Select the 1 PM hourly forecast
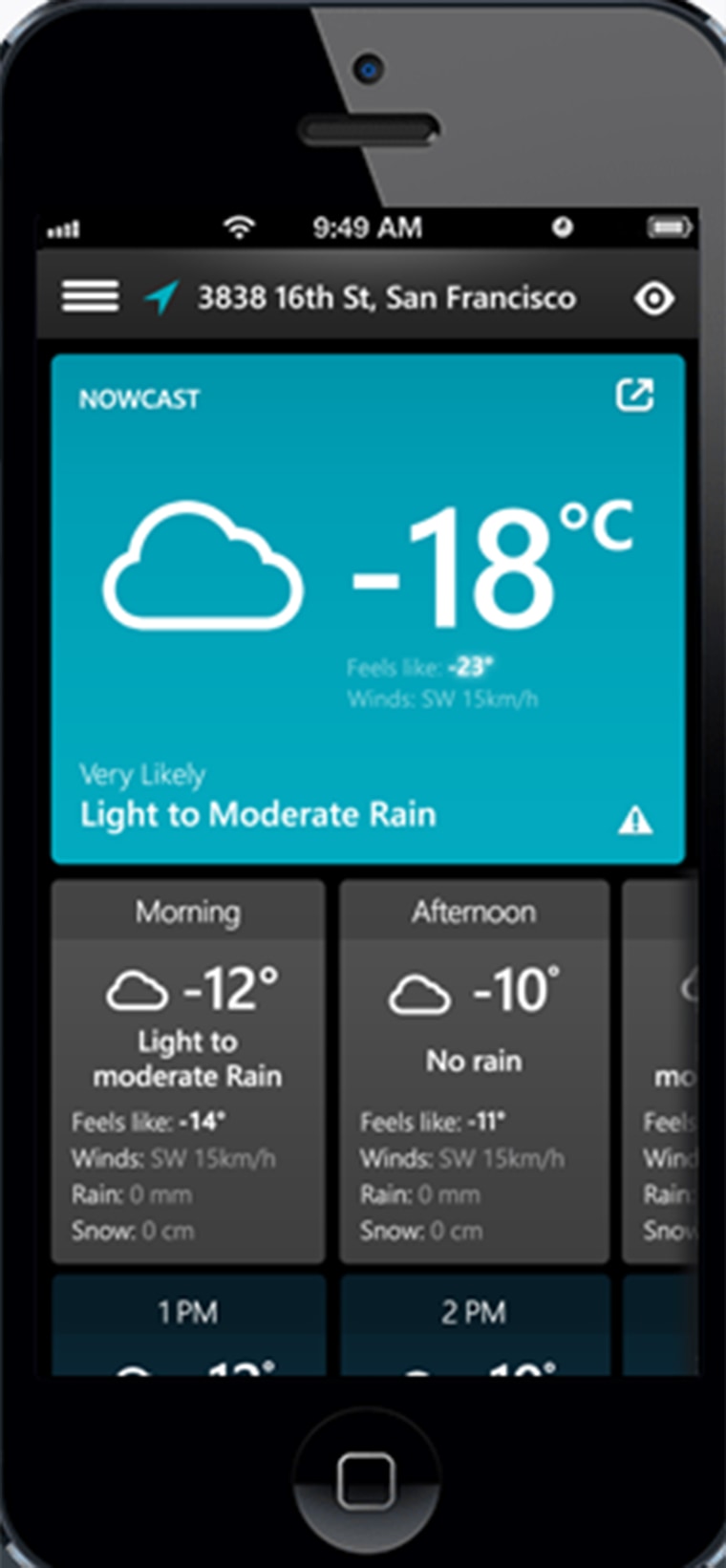 tap(188, 1324)
